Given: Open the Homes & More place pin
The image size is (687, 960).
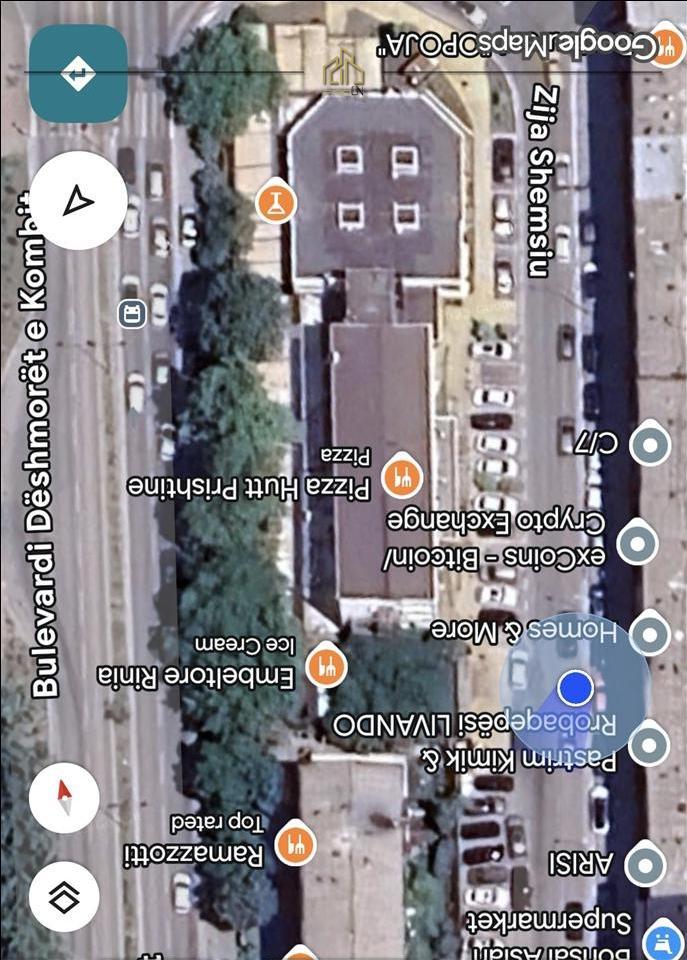Looking at the screenshot, I should point(650,632).
